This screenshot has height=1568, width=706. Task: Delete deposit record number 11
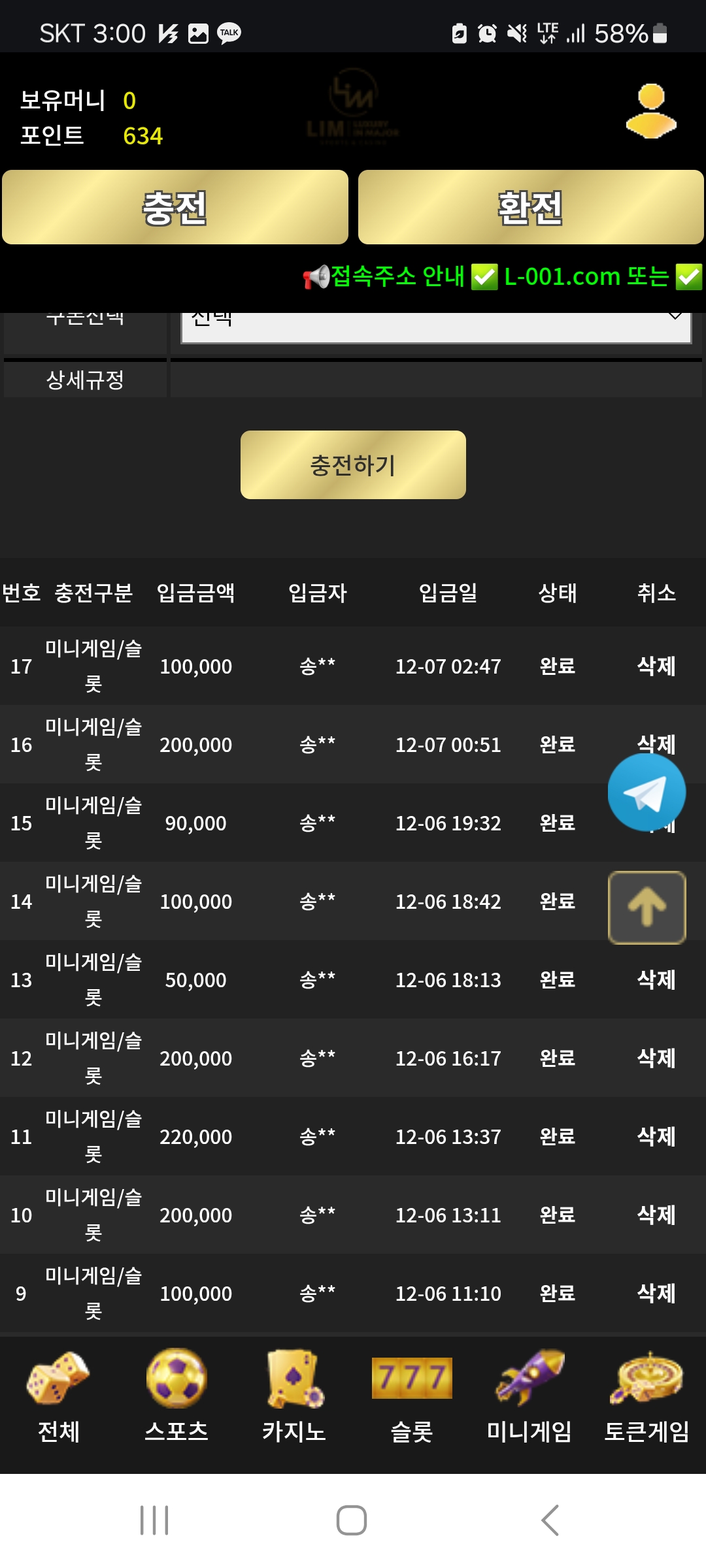click(x=656, y=1137)
